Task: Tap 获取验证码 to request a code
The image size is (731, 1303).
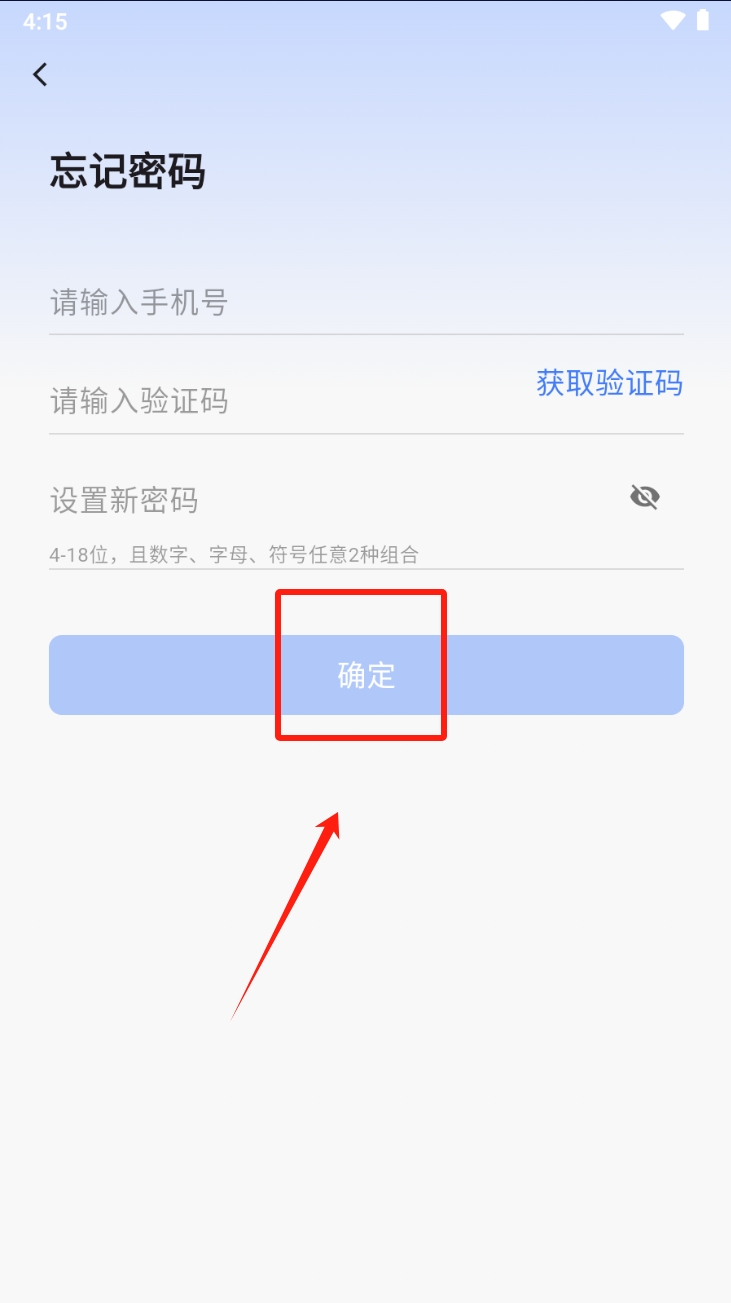Action: click(x=609, y=383)
